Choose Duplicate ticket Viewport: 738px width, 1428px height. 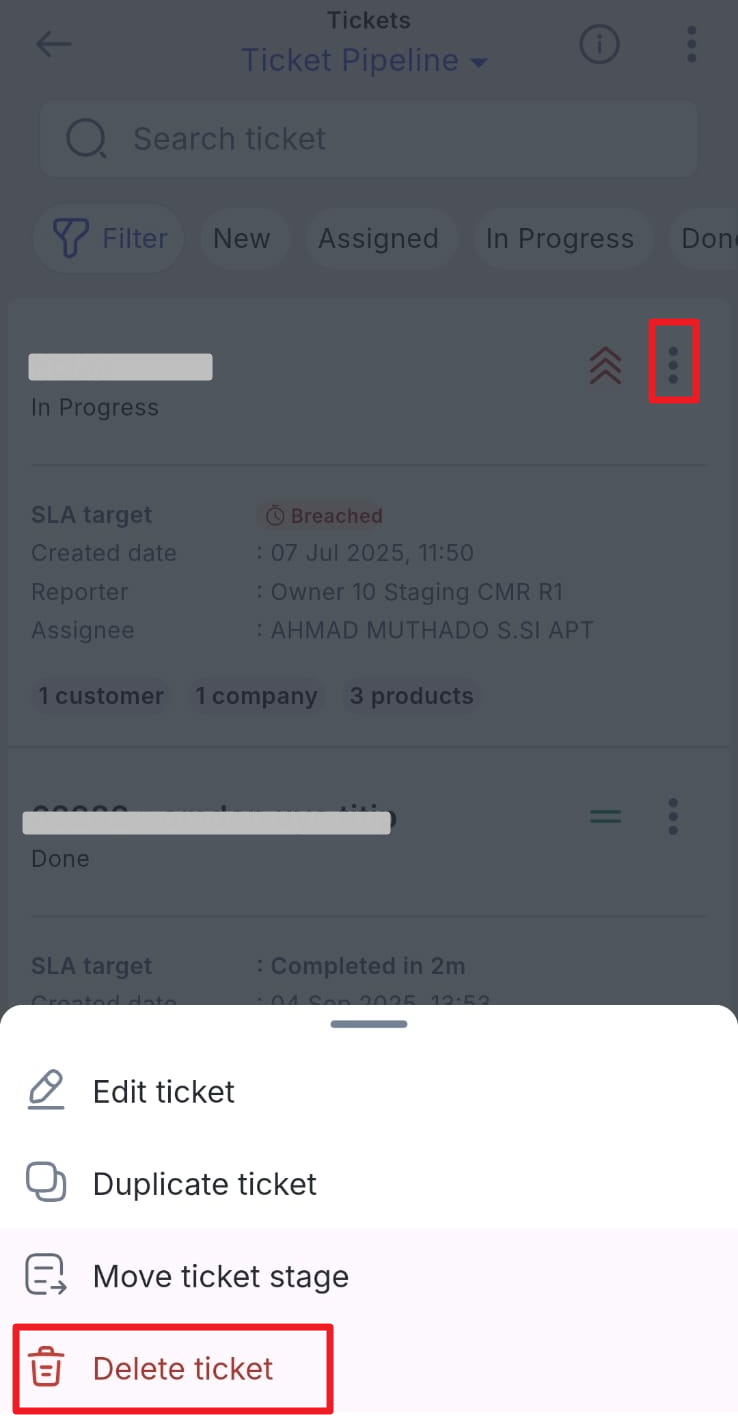pyautogui.click(x=204, y=1184)
